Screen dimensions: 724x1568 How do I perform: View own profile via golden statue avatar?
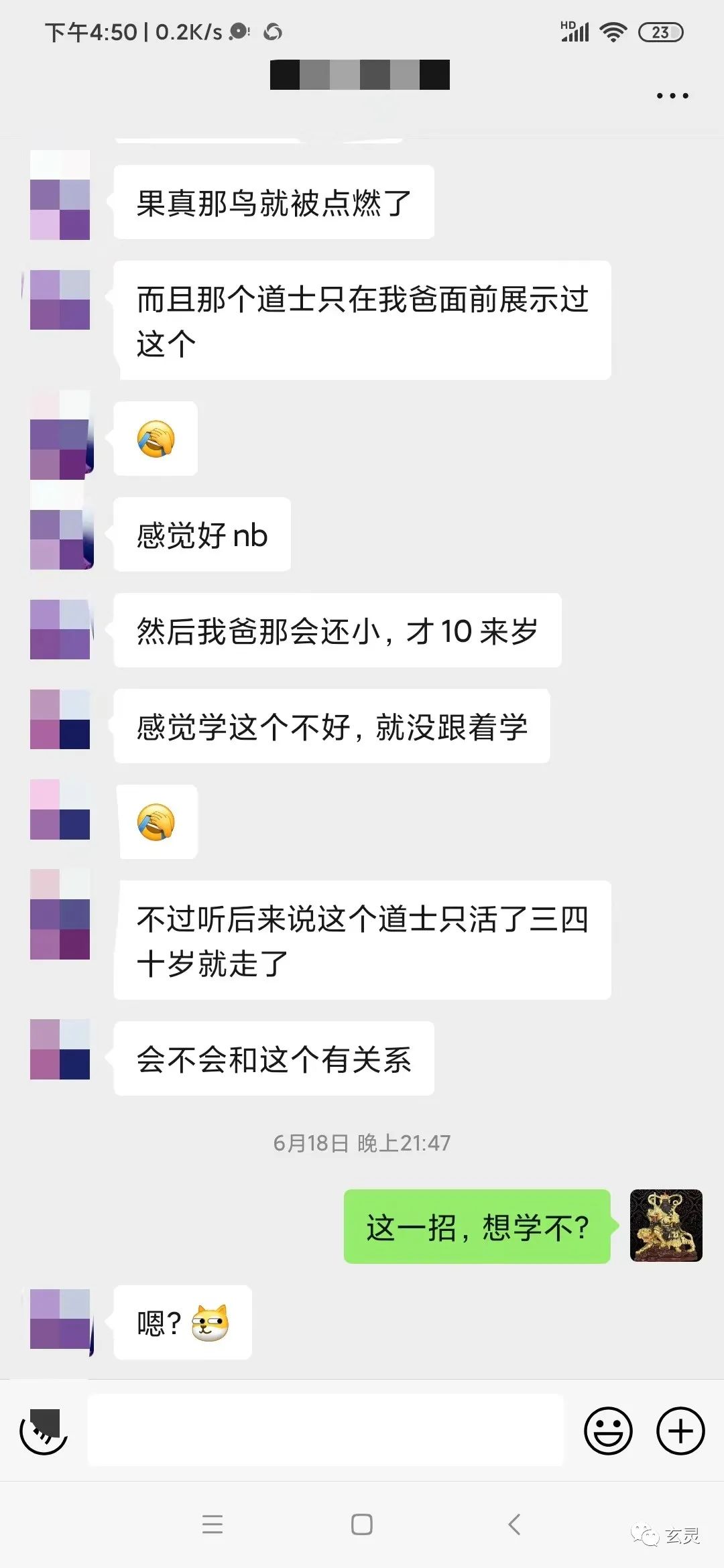click(x=666, y=1226)
